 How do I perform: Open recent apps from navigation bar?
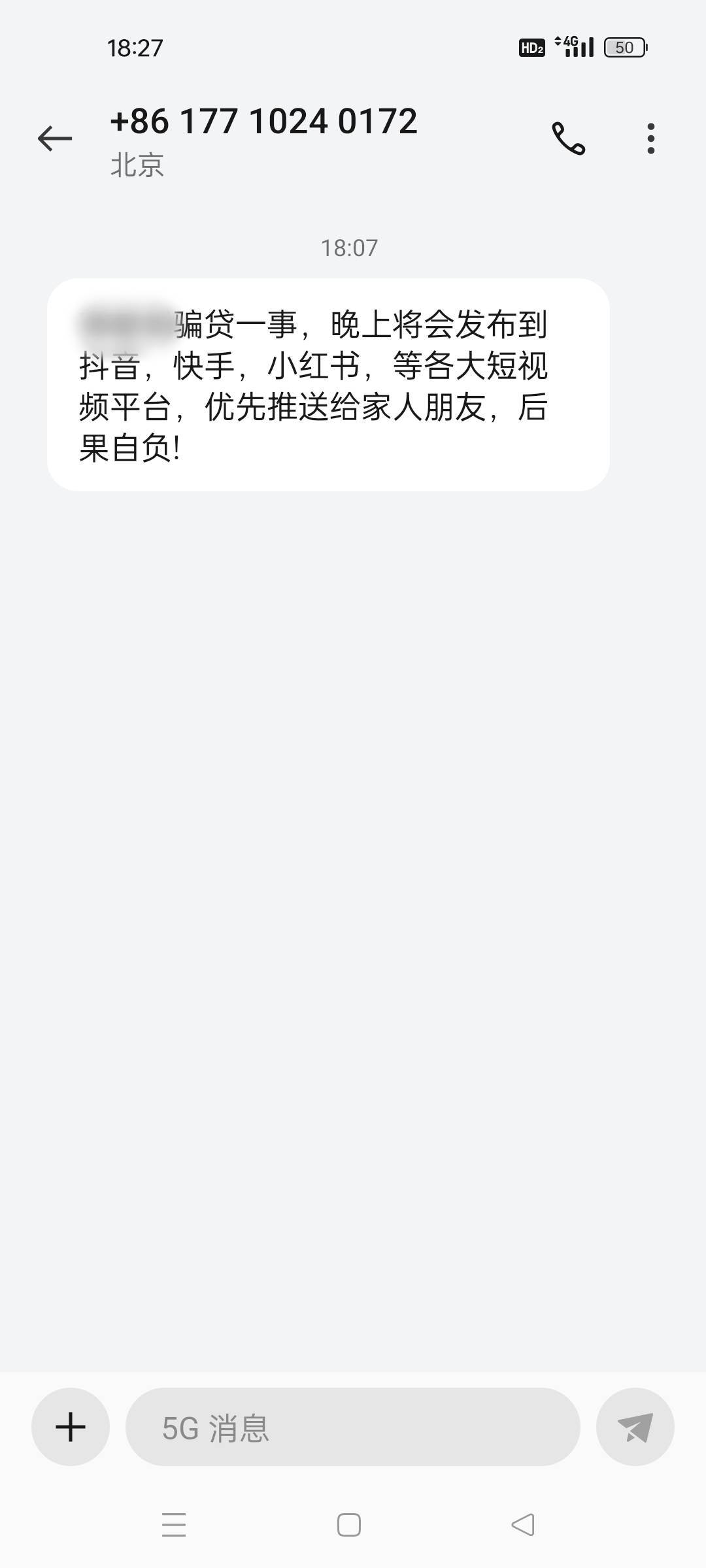pos(174,1525)
